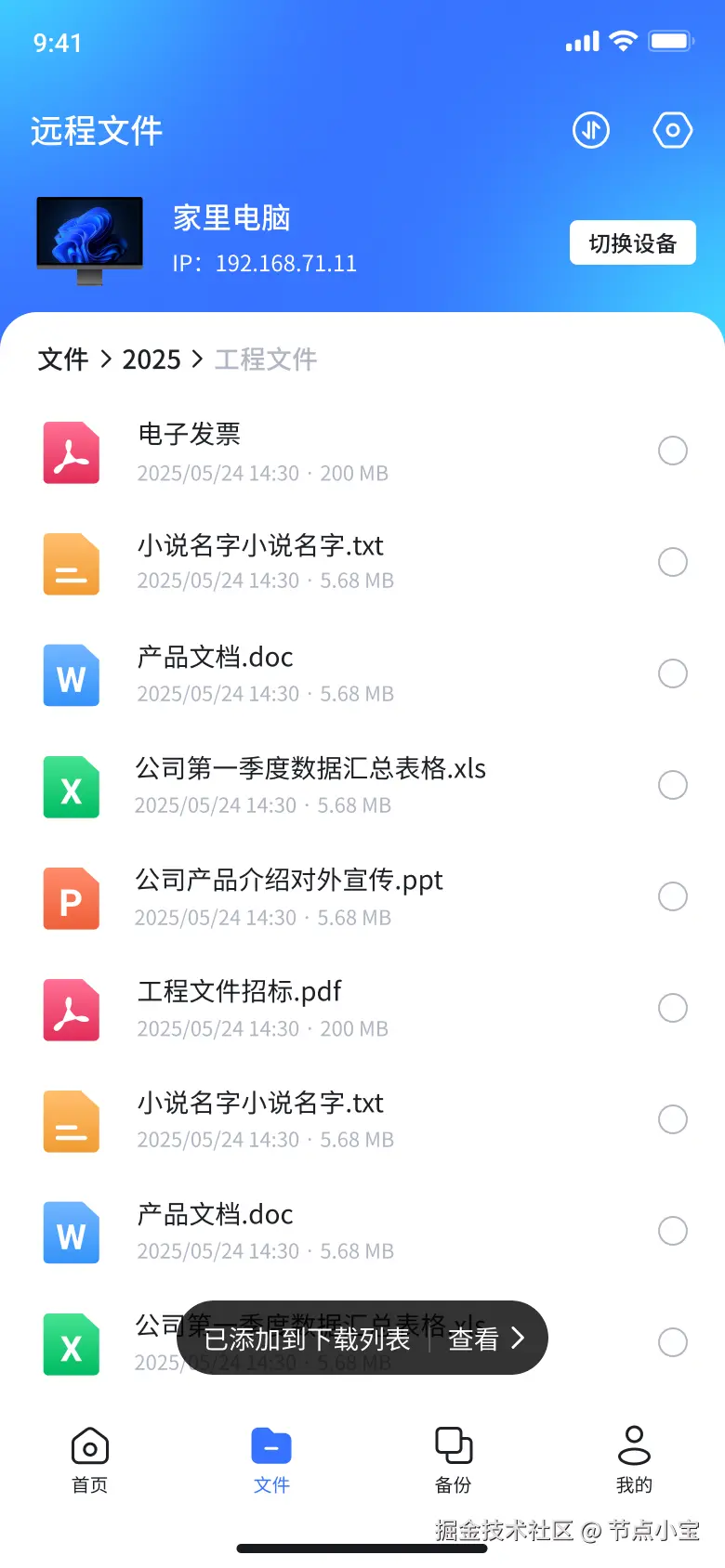Open the 我的 profile tab icon
The width and height of the screenshot is (725, 1568).
(x=634, y=1445)
